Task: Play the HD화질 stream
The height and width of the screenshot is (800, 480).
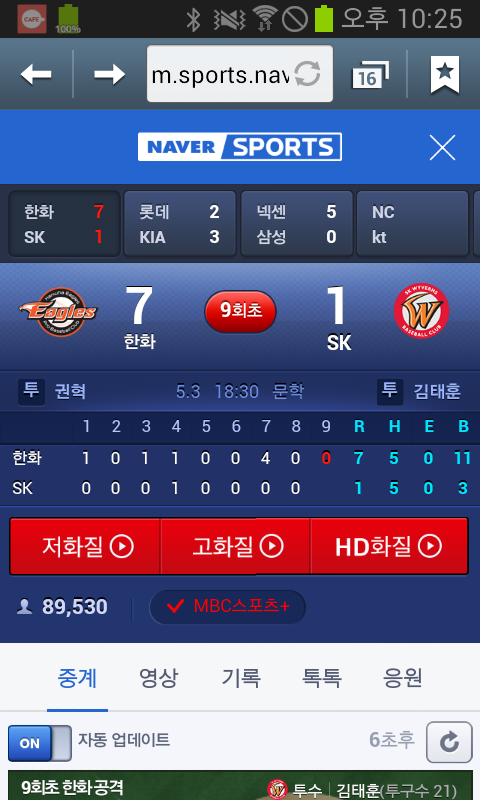Action: [389, 546]
